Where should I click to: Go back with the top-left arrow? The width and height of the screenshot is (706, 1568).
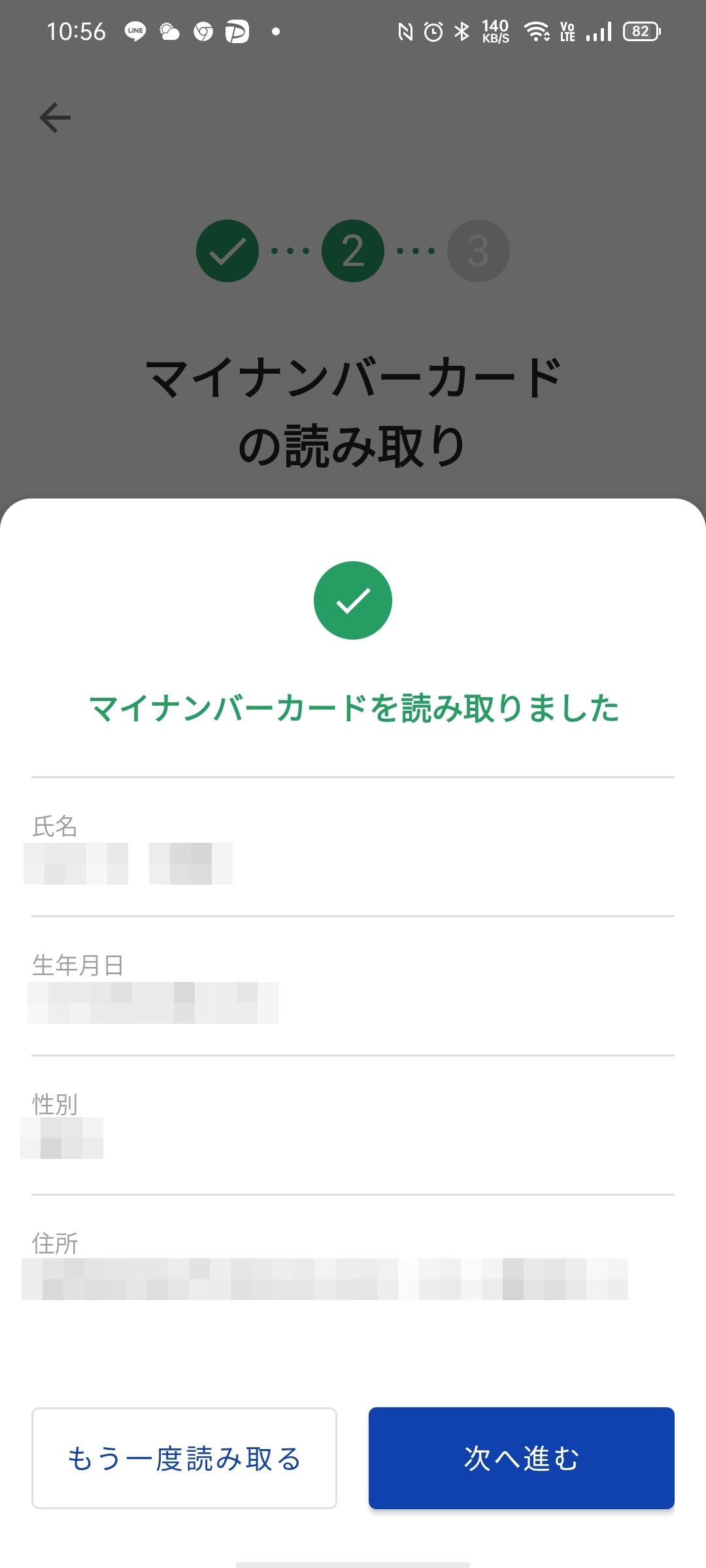[x=55, y=118]
